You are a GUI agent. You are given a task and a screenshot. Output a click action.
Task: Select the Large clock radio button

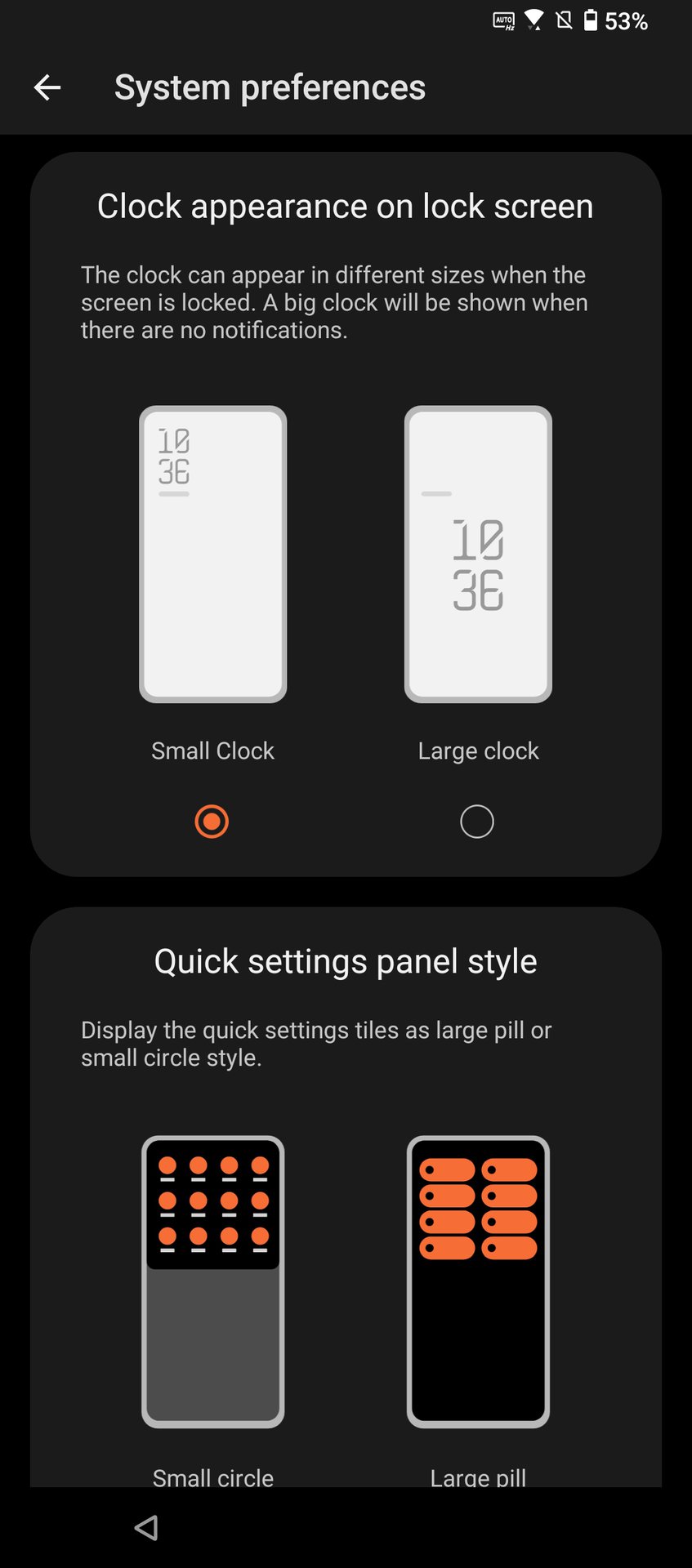477,822
